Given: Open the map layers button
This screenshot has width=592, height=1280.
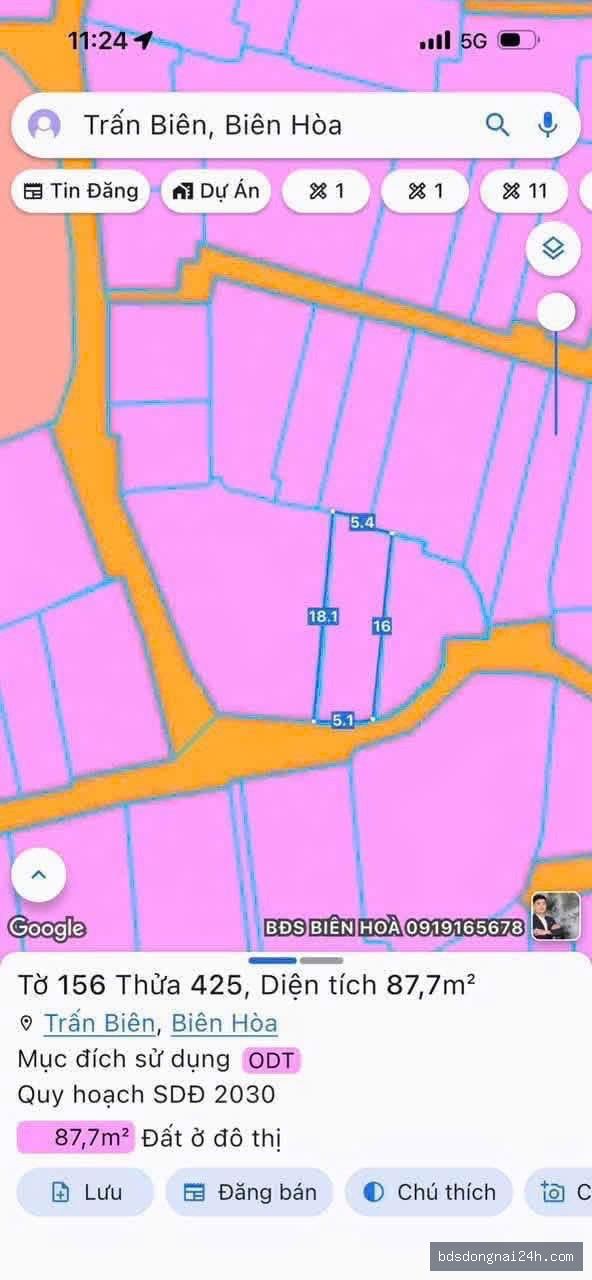Looking at the screenshot, I should (553, 248).
